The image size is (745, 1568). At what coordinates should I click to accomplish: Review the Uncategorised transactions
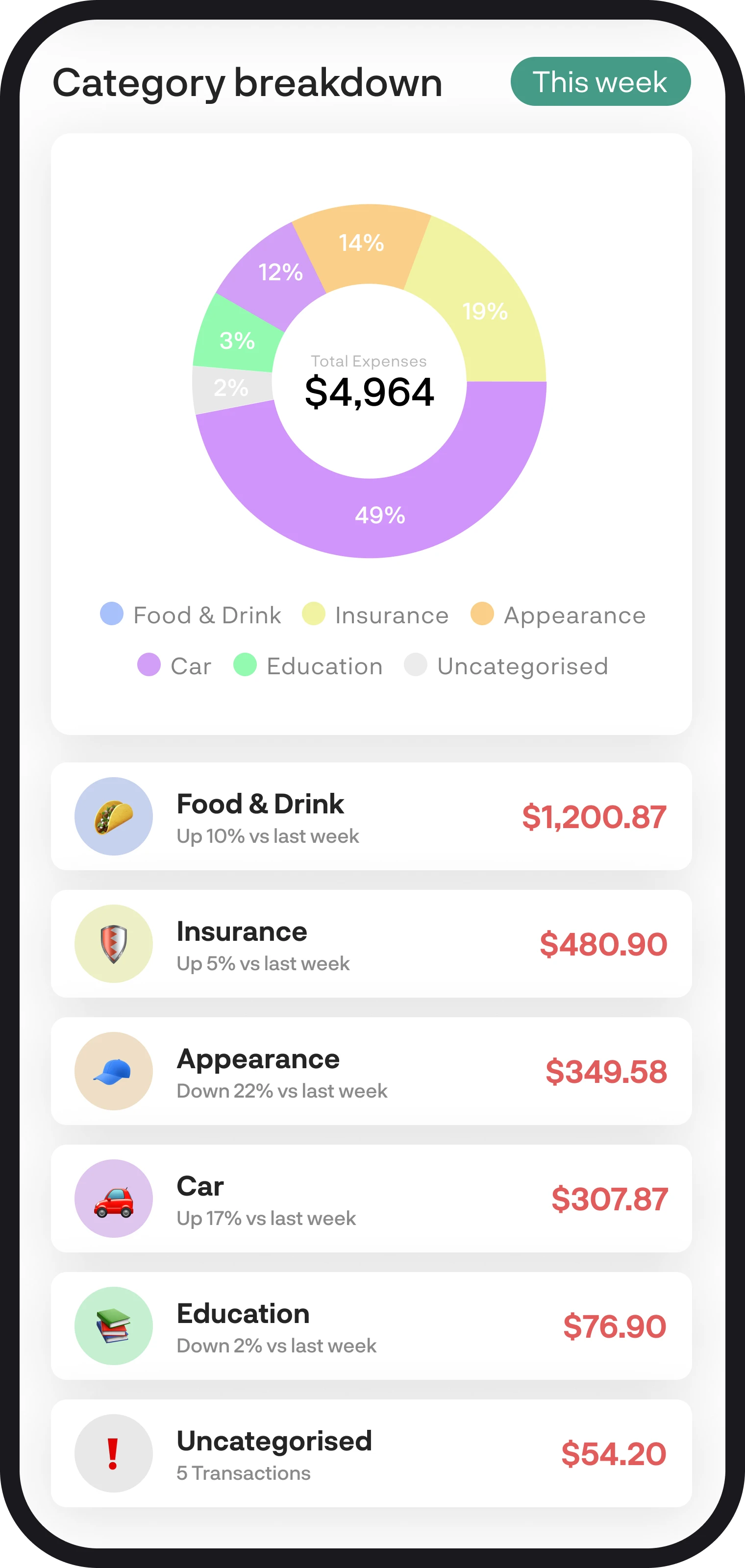pos(372,1452)
